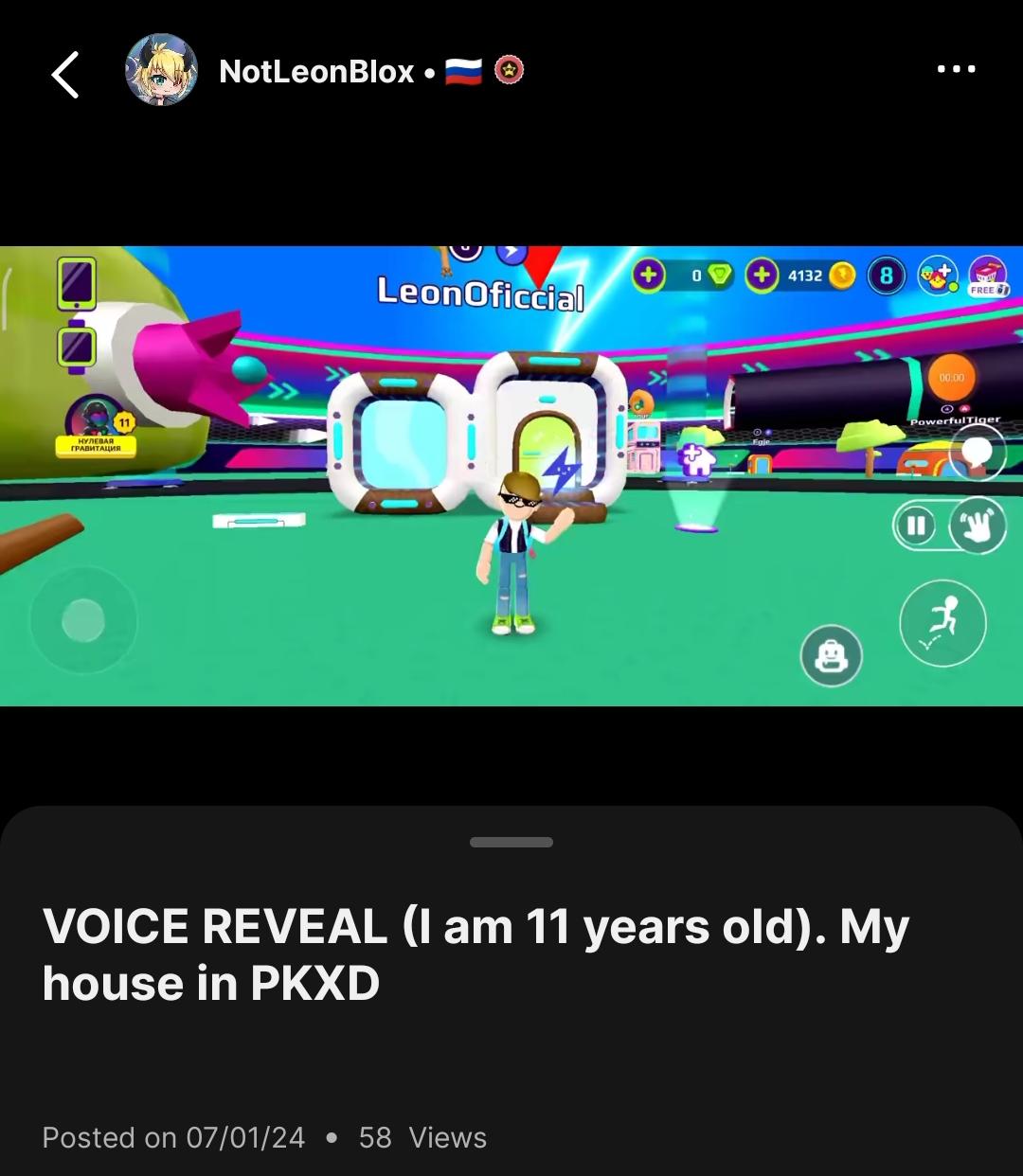Tap the NotLeonBlox username
Viewport: 1023px width, 1176px height.
(316, 72)
